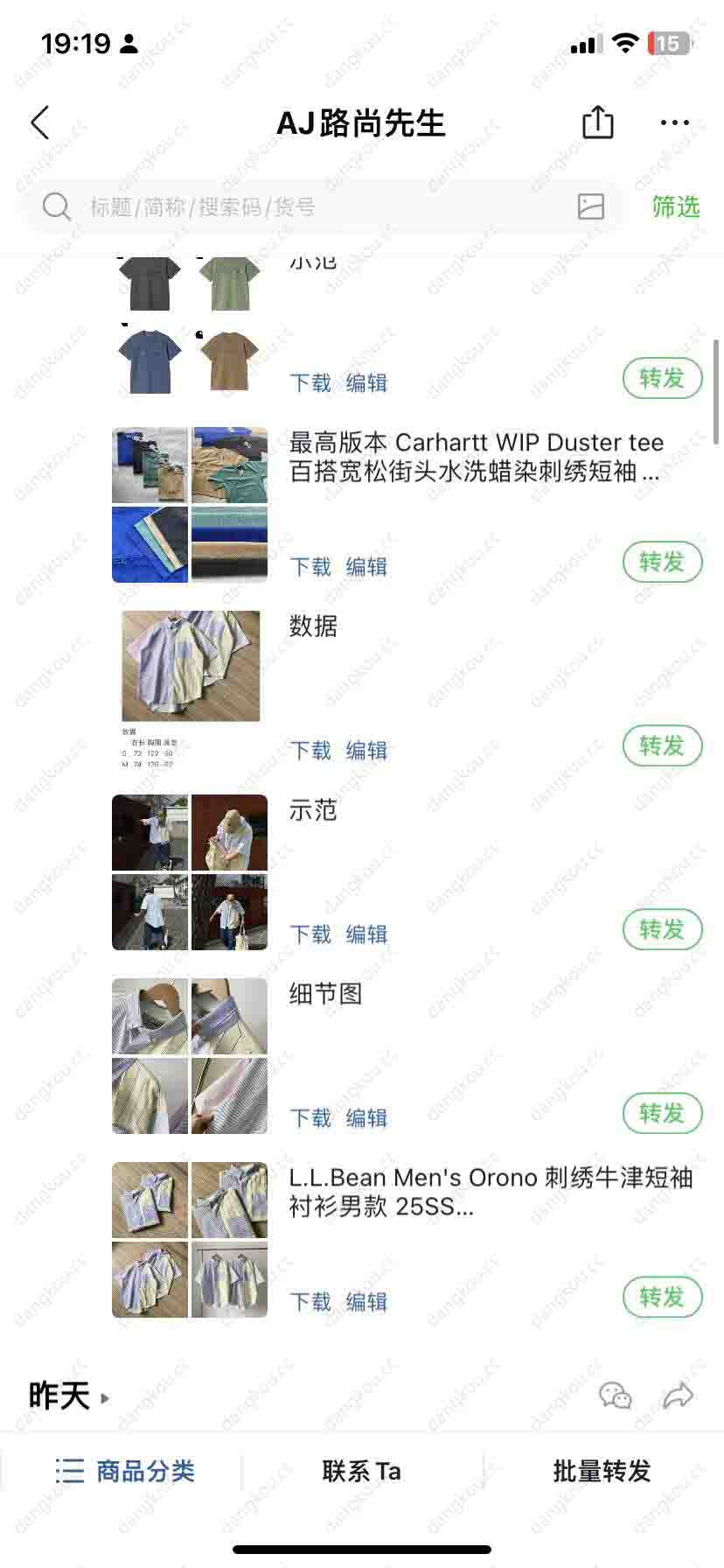This screenshot has width=724, height=1568.
Task: Forward the Carhartt WIP Duster tee post
Action: click(x=662, y=562)
